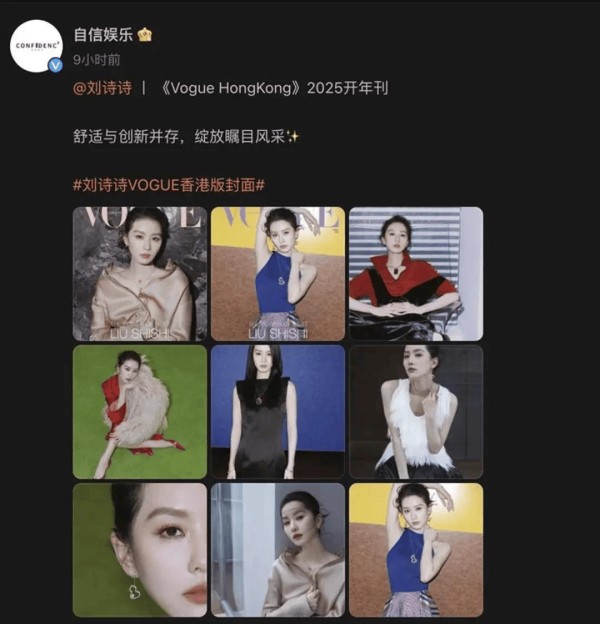The height and width of the screenshot is (624, 600).
Task: Enlarge the red and black outfit photo
Action: point(415,274)
